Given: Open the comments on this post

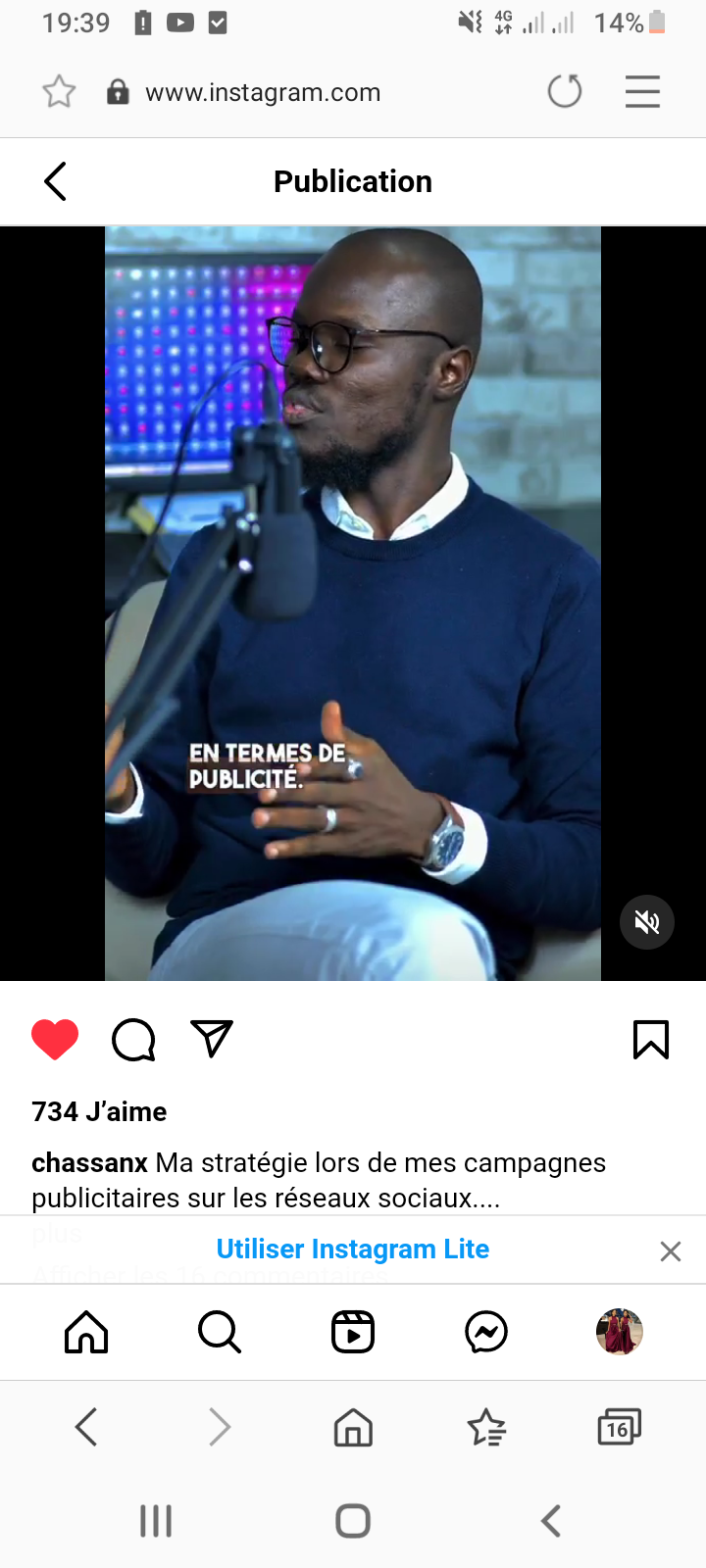Looking at the screenshot, I should point(133,1040).
